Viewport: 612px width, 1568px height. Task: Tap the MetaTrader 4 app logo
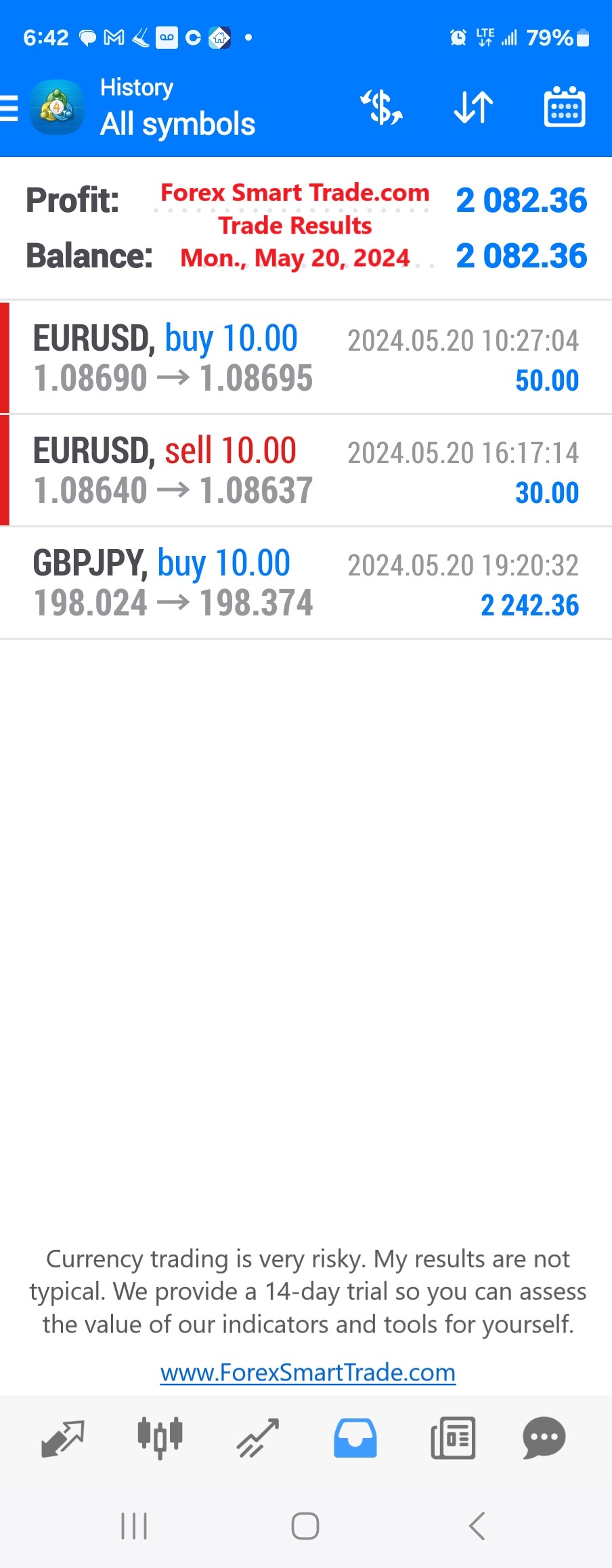(57, 107)
